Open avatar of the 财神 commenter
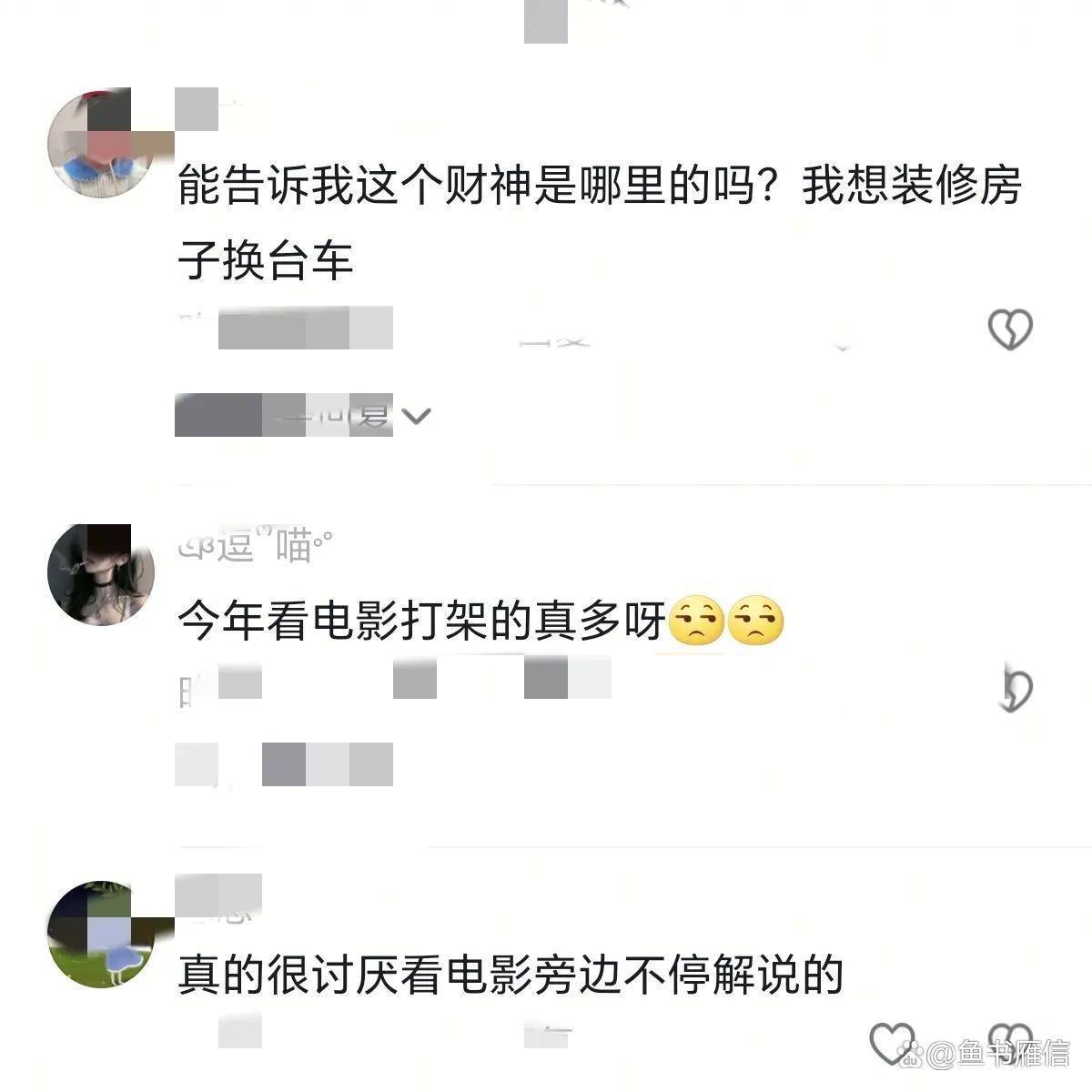This screenshot has height=1092, width=1092. pos(100,143)
